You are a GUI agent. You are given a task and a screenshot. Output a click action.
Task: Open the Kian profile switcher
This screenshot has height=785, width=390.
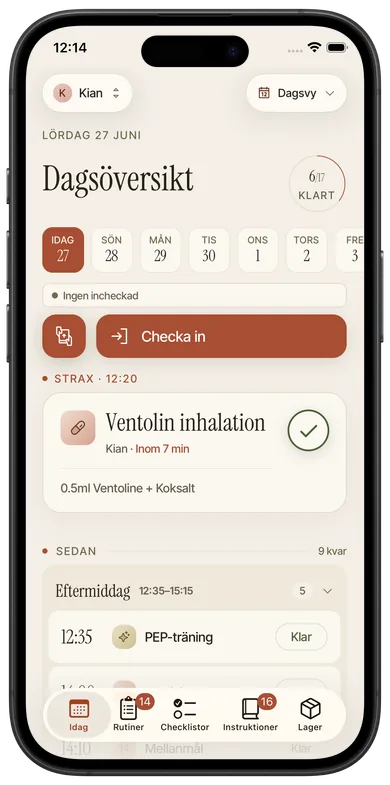click(x=87, y=93)
